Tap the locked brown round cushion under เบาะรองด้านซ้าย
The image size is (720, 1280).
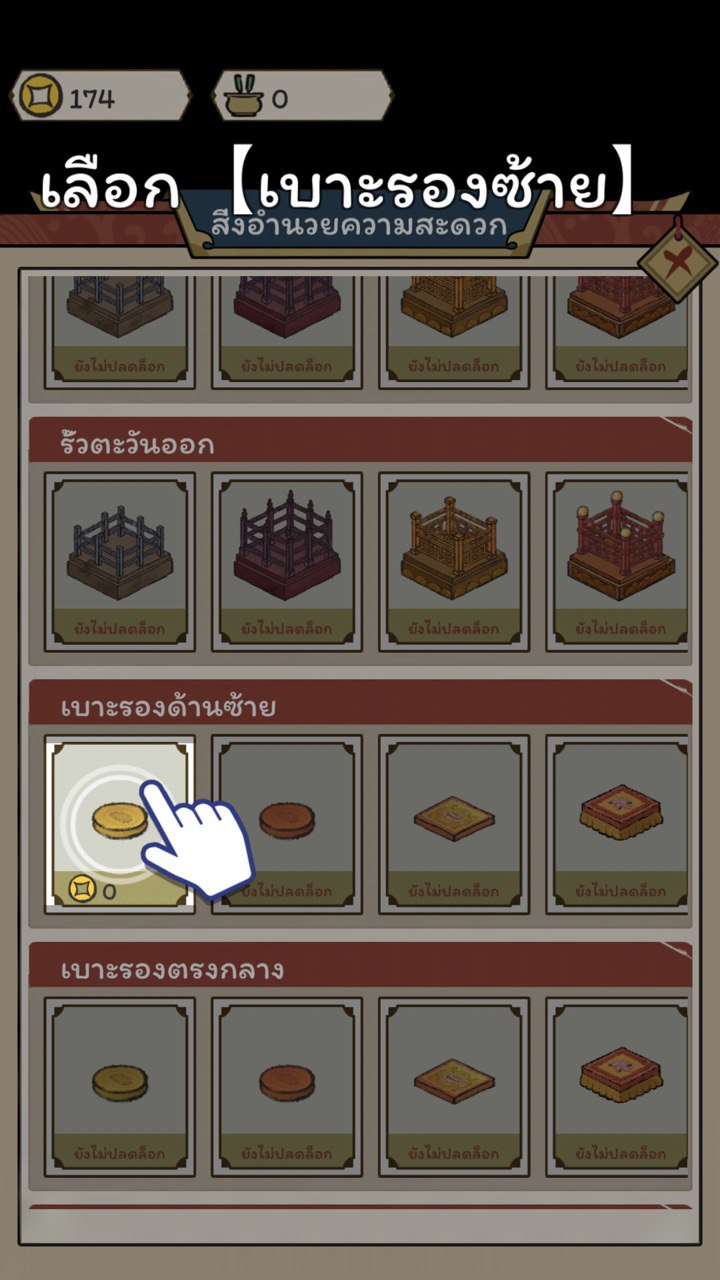(x=287, y=823)
